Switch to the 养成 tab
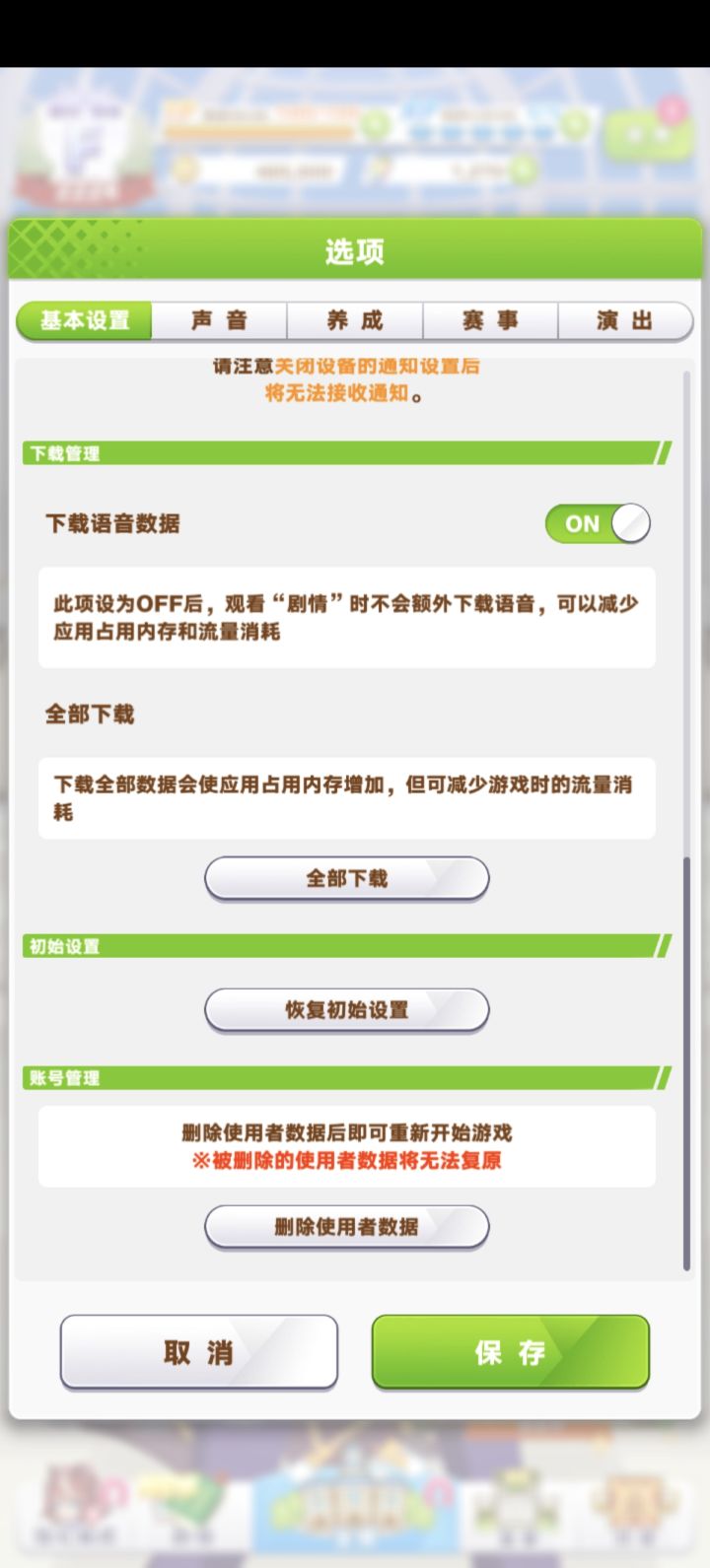The height and width of the screenshot is (1568, 710). click(355, 320)
